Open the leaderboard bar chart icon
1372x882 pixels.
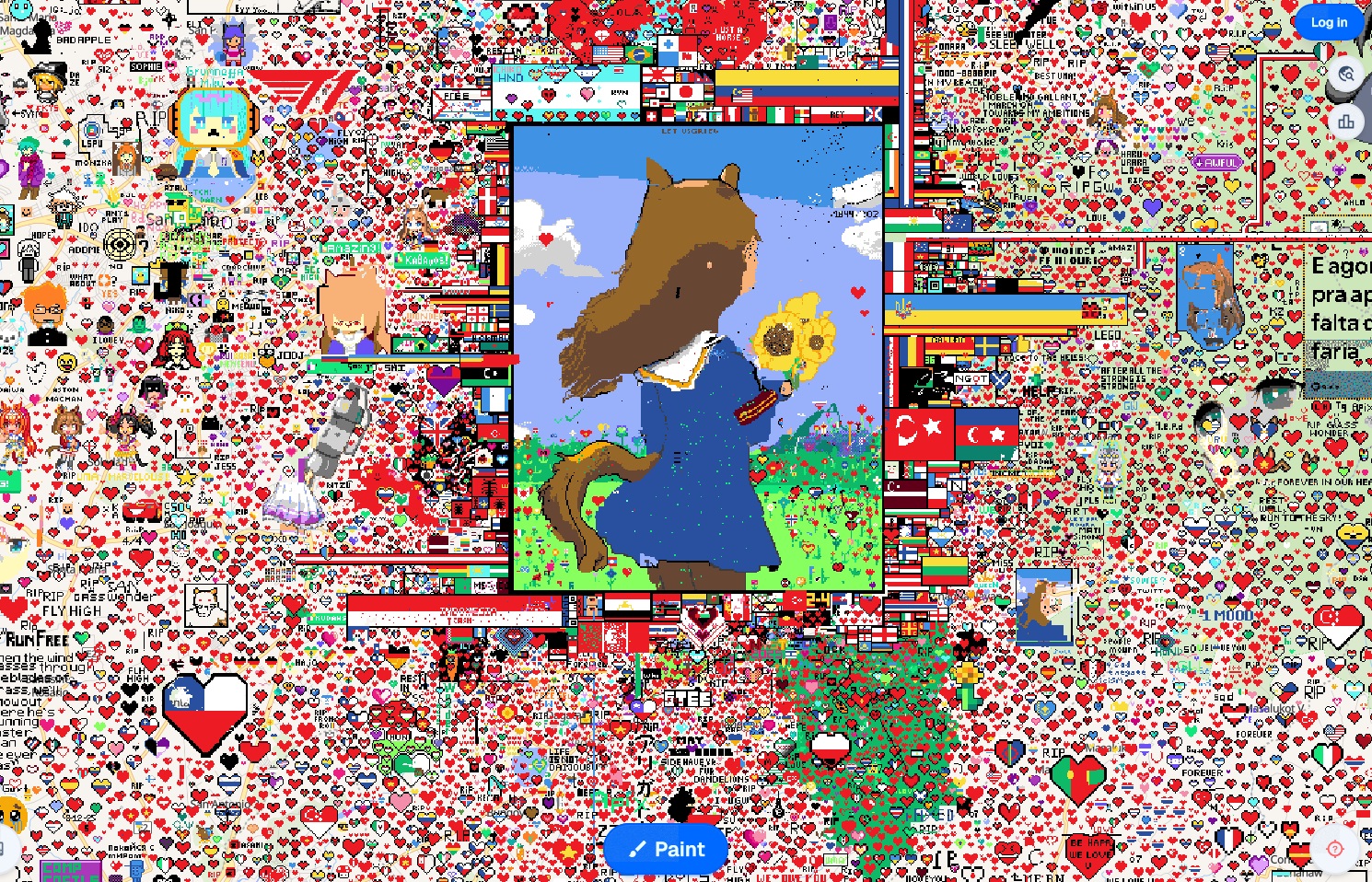coord(1345,122)
